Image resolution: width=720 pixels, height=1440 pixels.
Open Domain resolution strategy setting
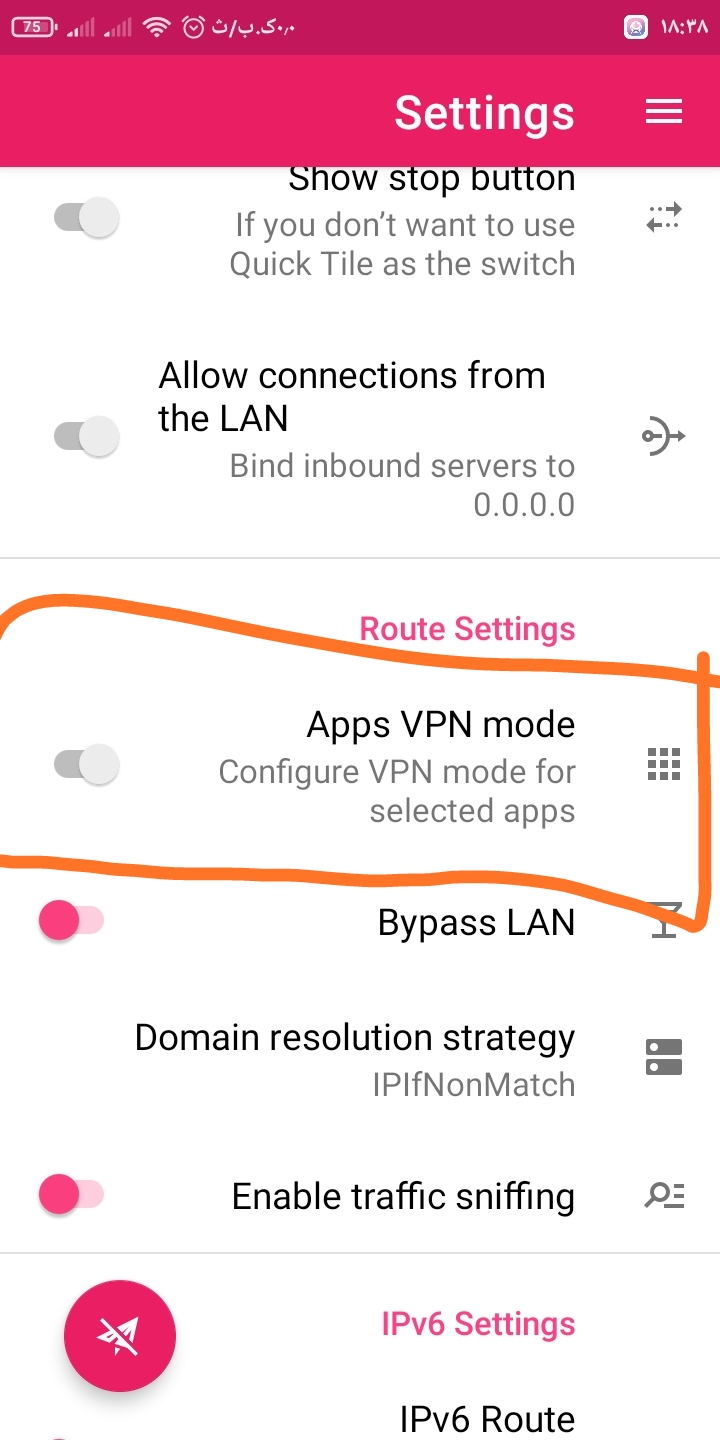pyautogui.click(x=355, y=1059)
